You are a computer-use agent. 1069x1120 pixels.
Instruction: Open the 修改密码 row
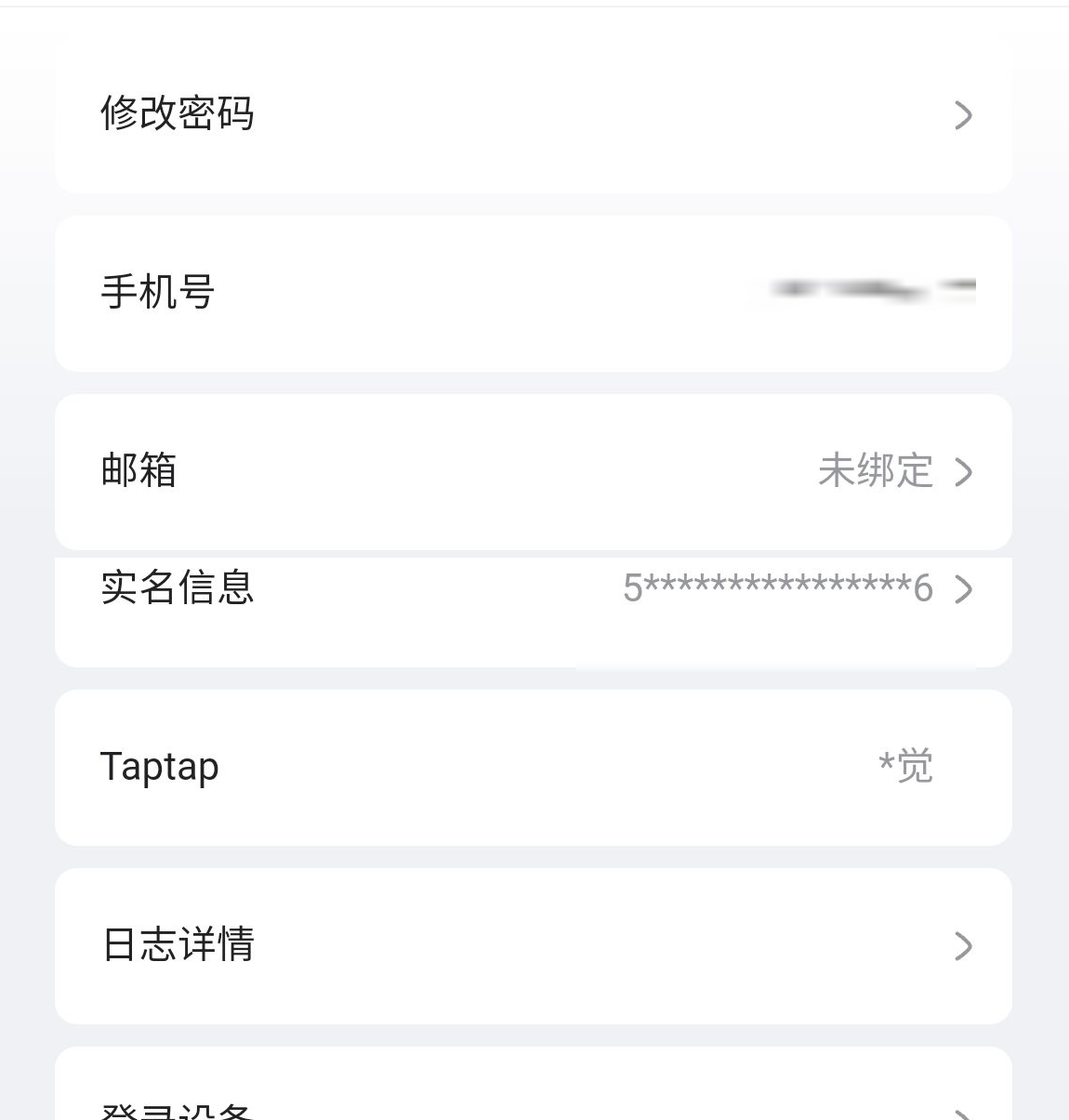[533, 114]
